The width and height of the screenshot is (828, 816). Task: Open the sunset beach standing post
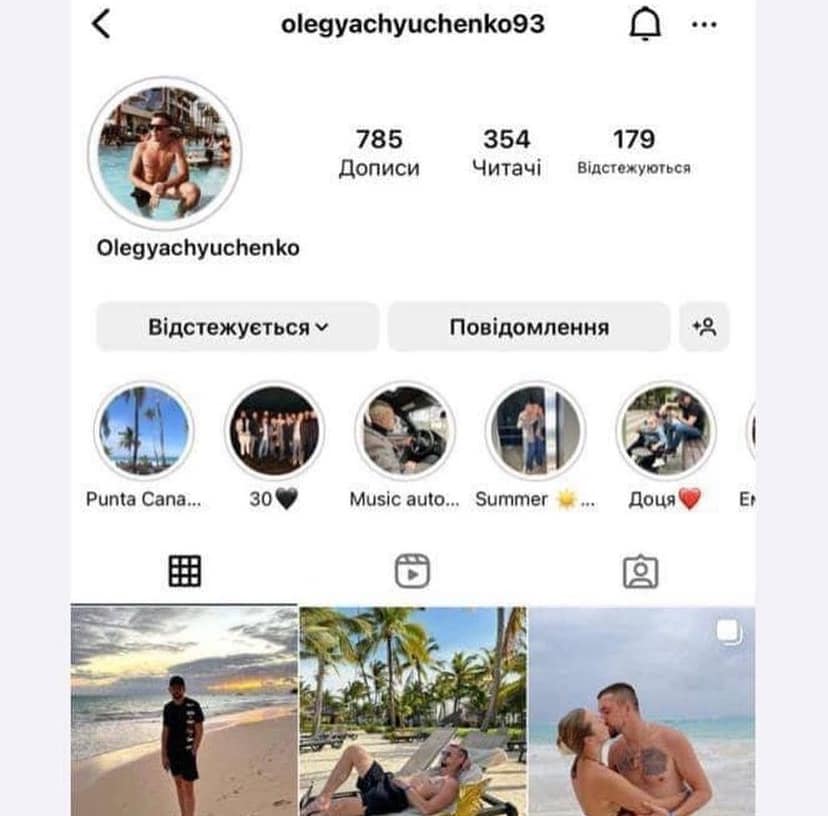coord(184,711)
